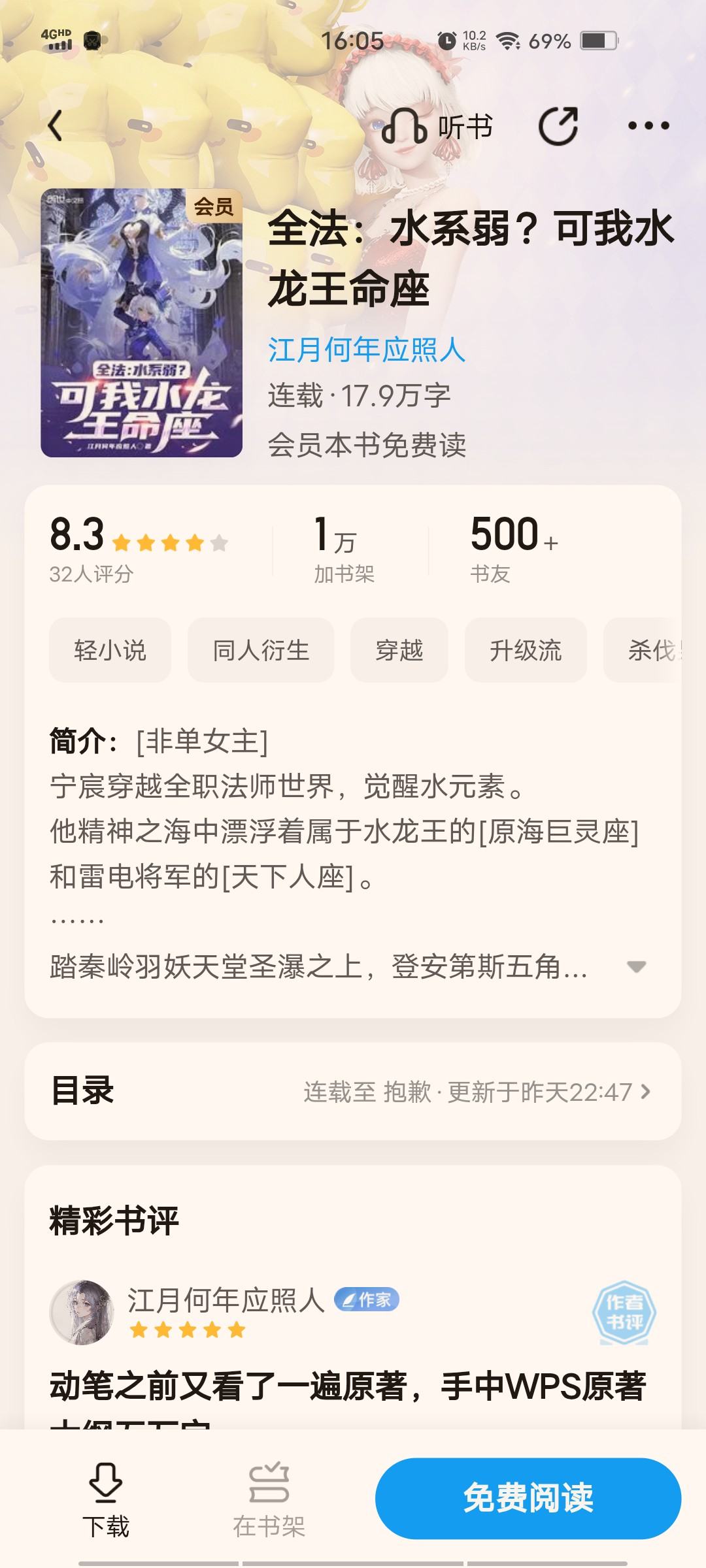Image resolution: width=706 pixels, height=1568 pixels.
Task: Select the 同人衍生 tag
Action: (x=261, y=650)
